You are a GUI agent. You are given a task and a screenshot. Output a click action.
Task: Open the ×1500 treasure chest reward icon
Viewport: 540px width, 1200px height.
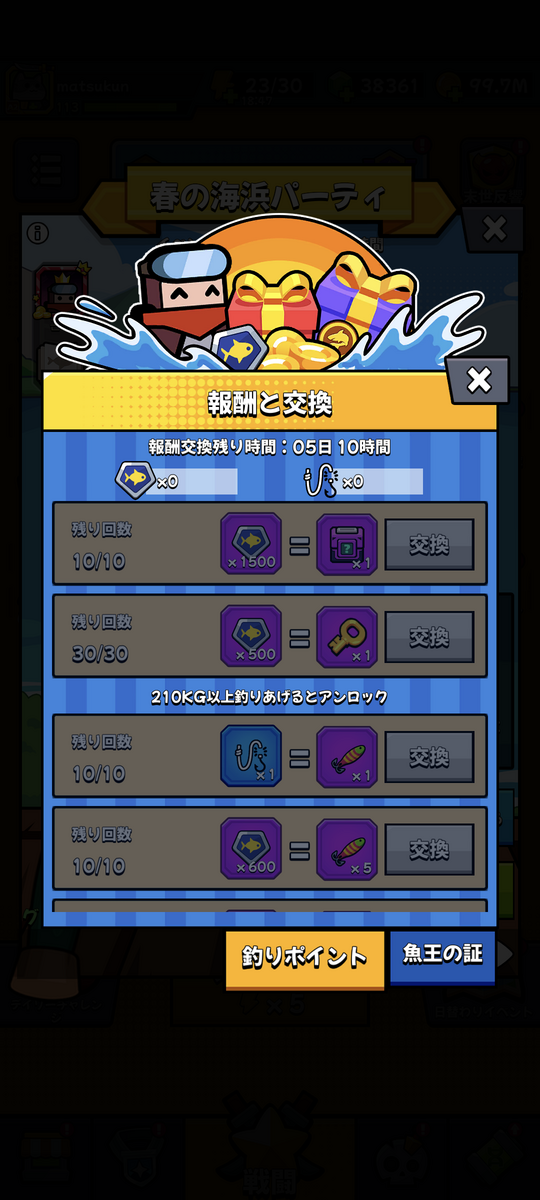347,545
